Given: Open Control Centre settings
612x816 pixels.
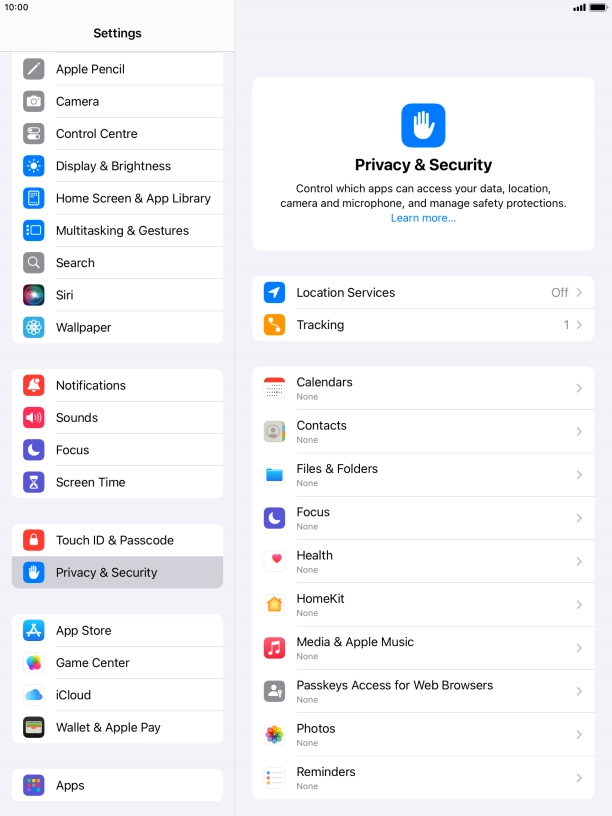Looking at the screenshot, I should [x=117, y=134].
